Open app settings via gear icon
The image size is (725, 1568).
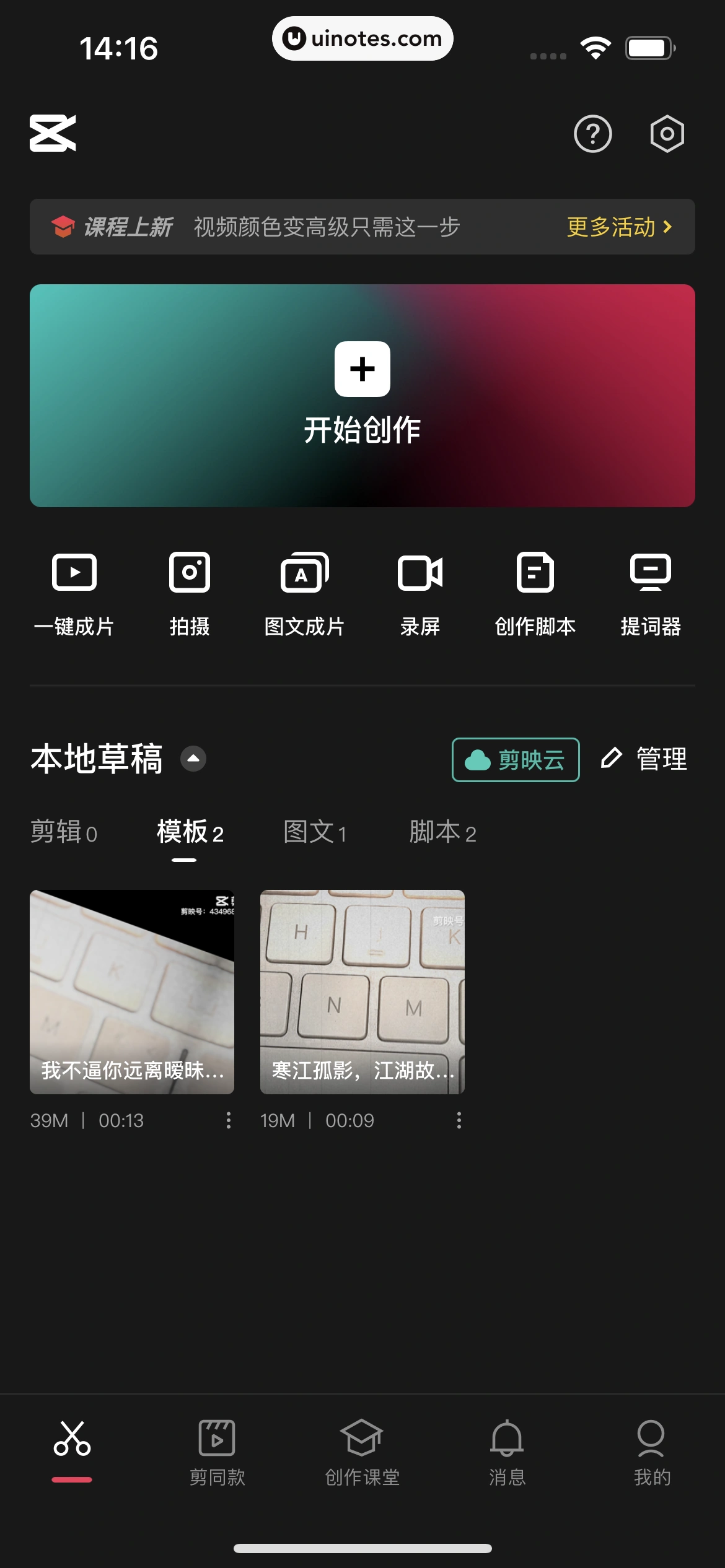coord(667,134)
